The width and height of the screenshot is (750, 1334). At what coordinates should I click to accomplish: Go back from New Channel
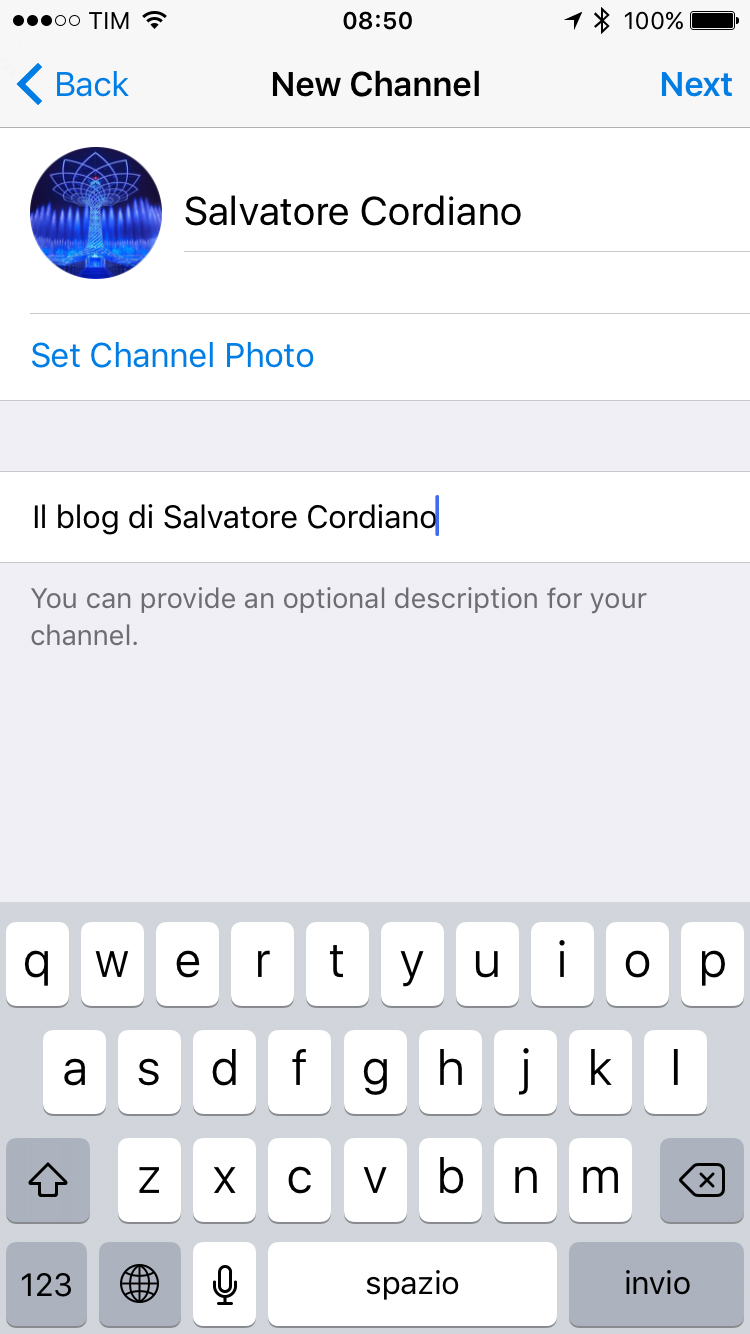[73, 85]
